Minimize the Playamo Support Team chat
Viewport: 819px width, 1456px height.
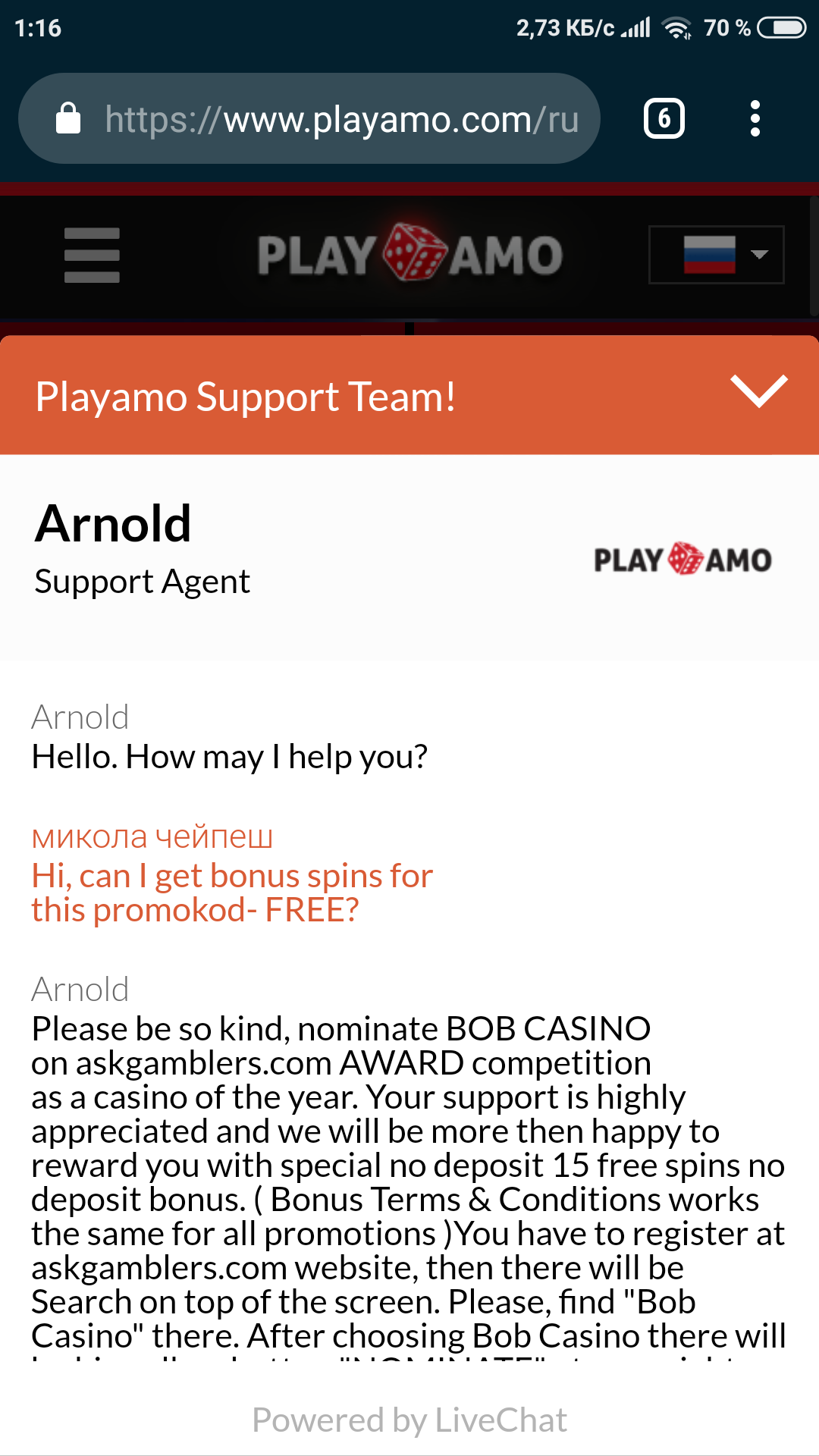(758, 391)
